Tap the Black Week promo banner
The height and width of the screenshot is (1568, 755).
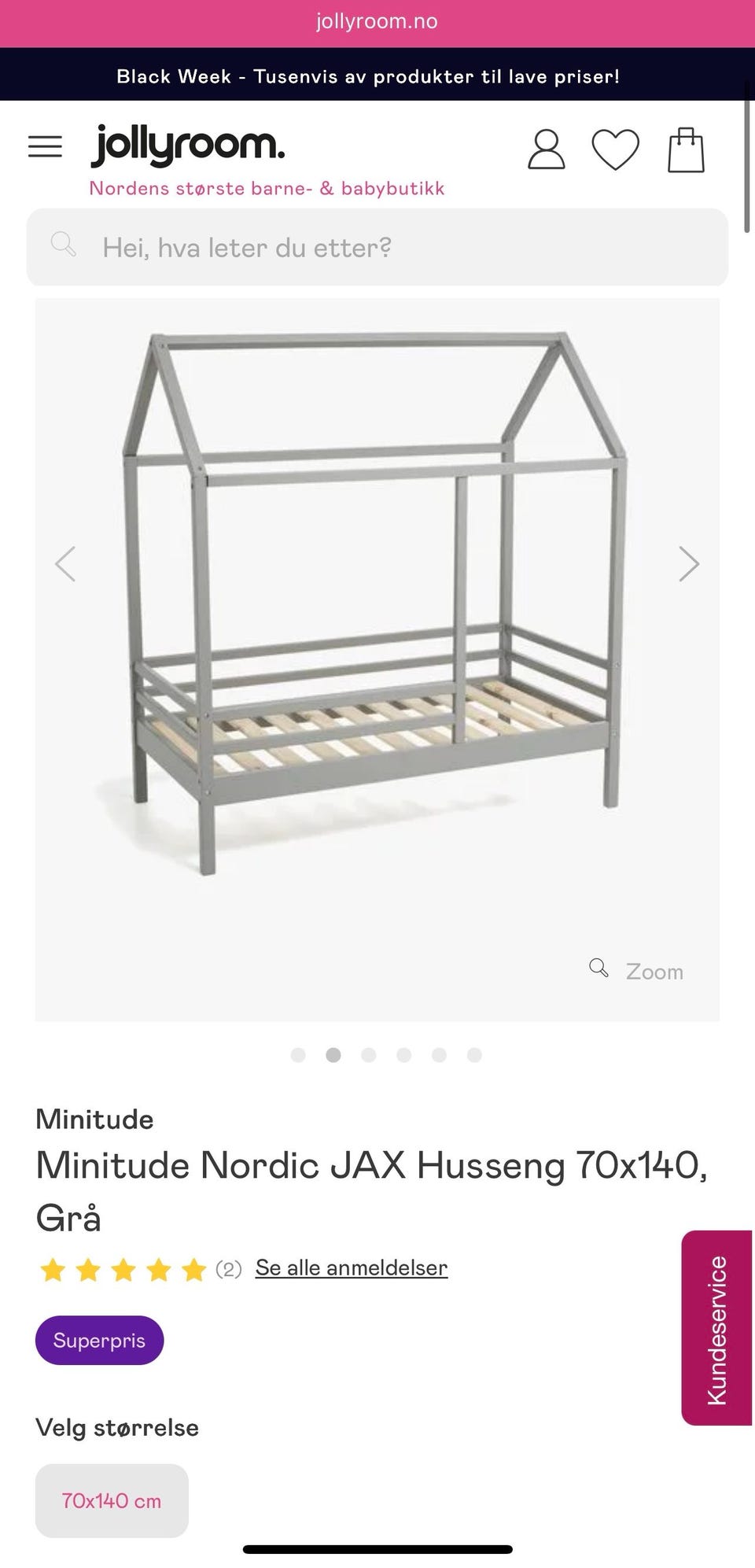pos(368,76)
